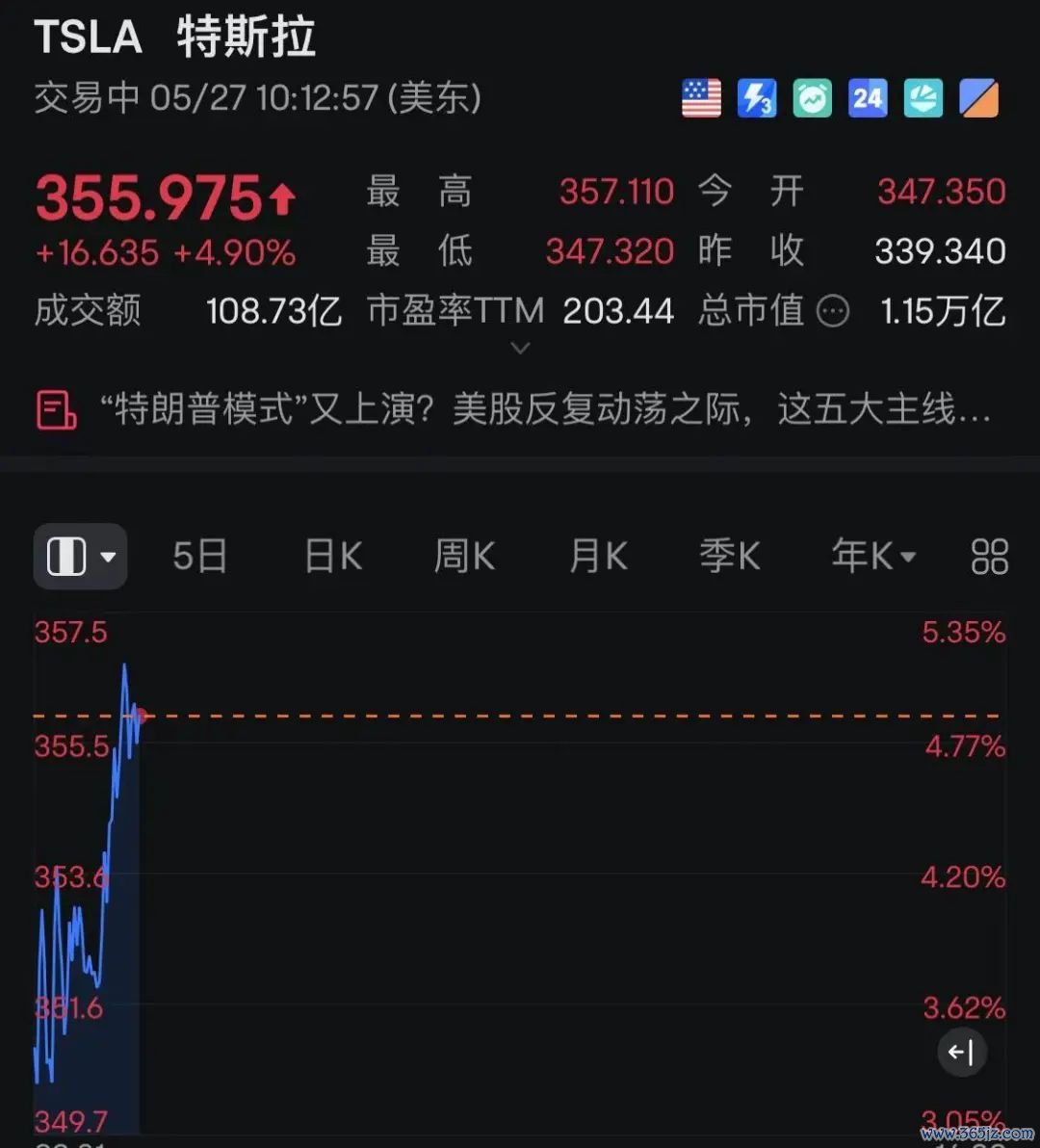The height and width of the screenshot is (1148, 1040).
Task: Open the 年K period dropdown
Action: pos(873,557)
